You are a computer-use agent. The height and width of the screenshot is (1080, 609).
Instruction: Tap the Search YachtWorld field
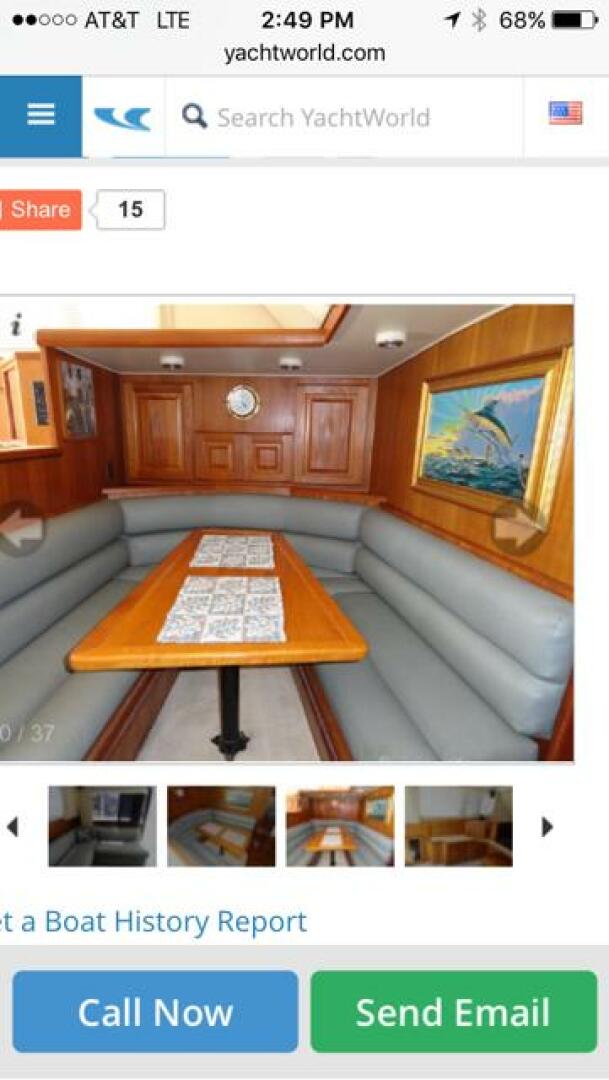point(340,118)
